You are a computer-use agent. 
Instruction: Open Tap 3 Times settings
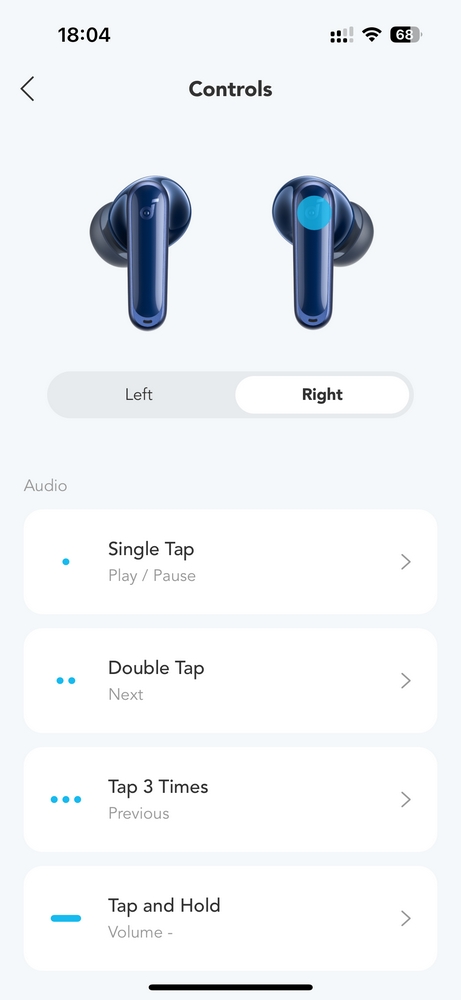click(230, 799)
